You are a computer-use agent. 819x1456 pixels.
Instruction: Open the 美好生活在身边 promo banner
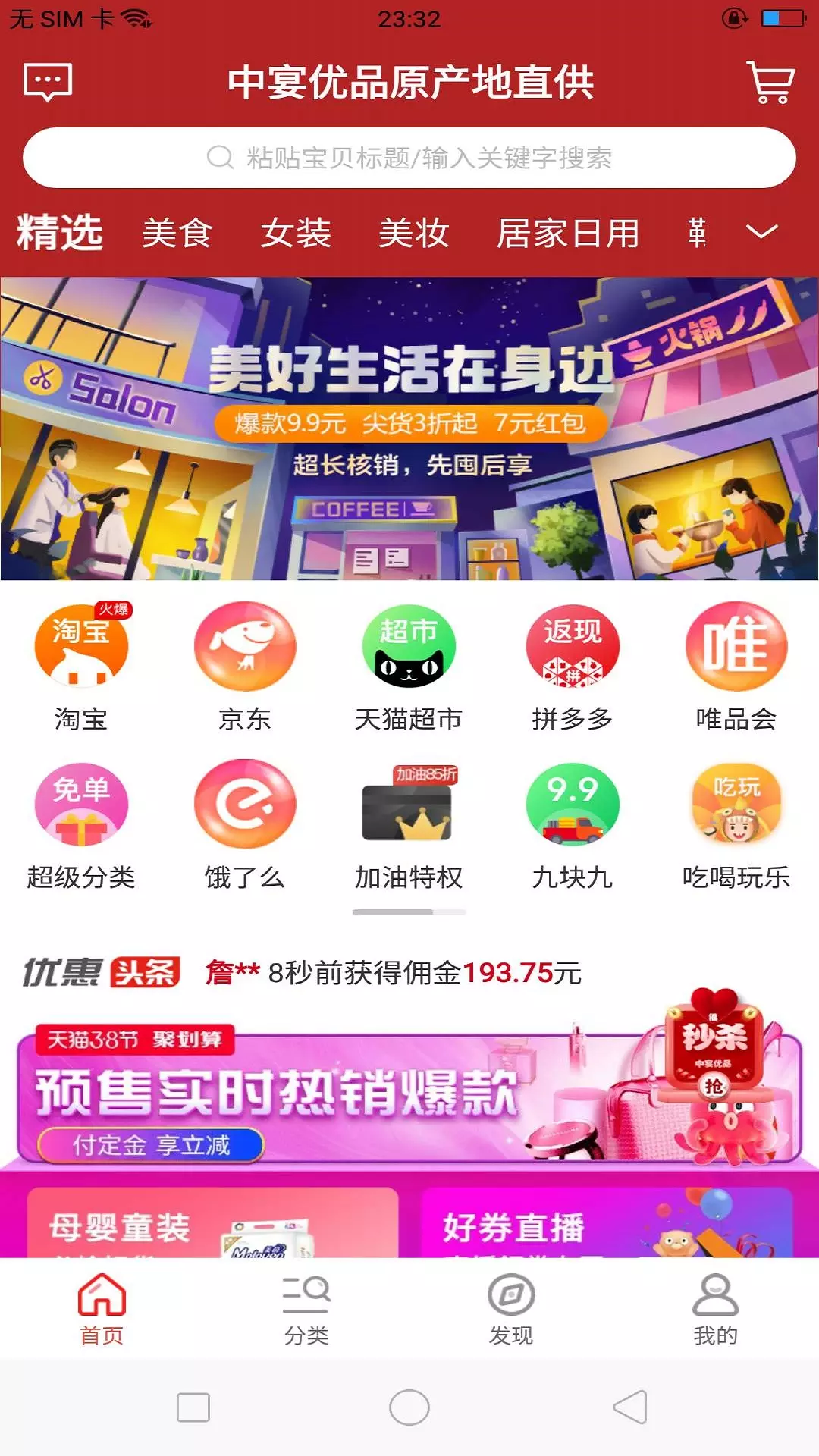409,428
